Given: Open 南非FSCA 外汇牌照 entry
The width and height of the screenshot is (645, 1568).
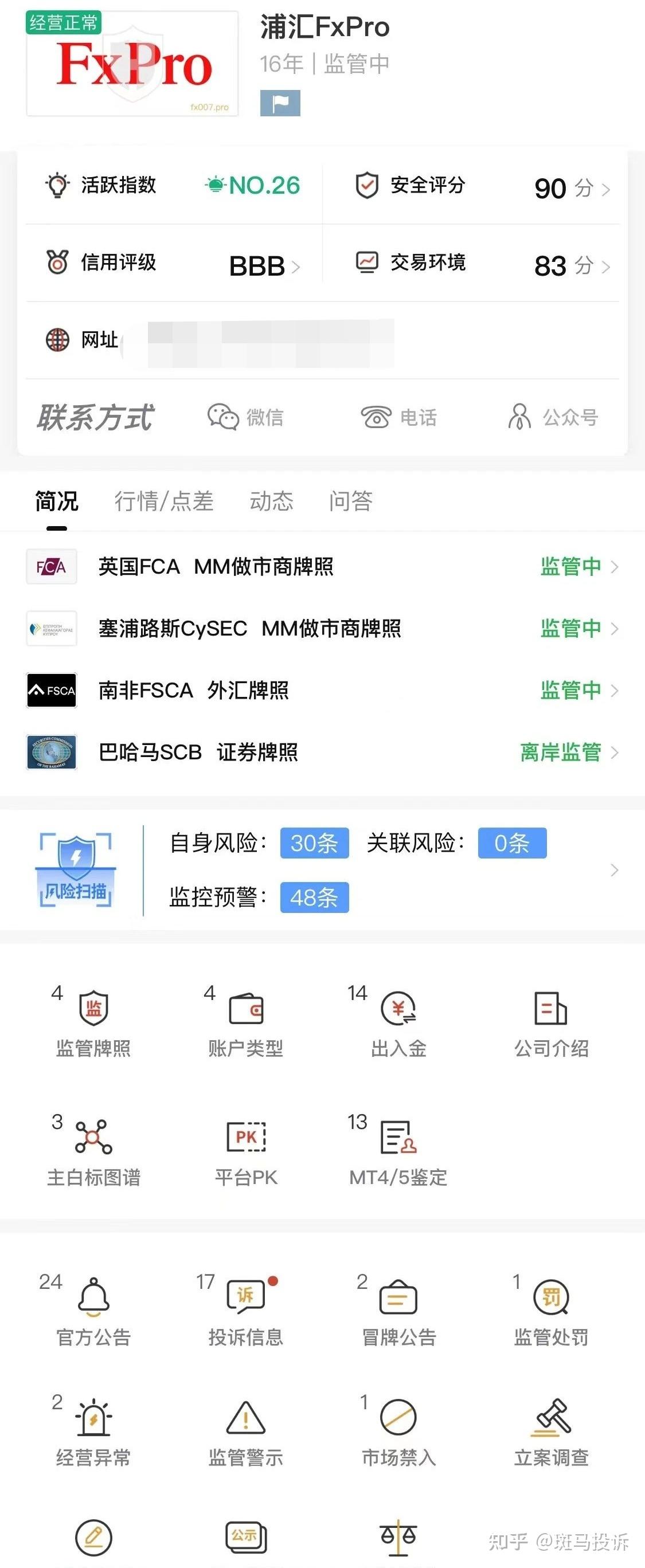Looking at the screenshot, I should (x=322, y=690).
